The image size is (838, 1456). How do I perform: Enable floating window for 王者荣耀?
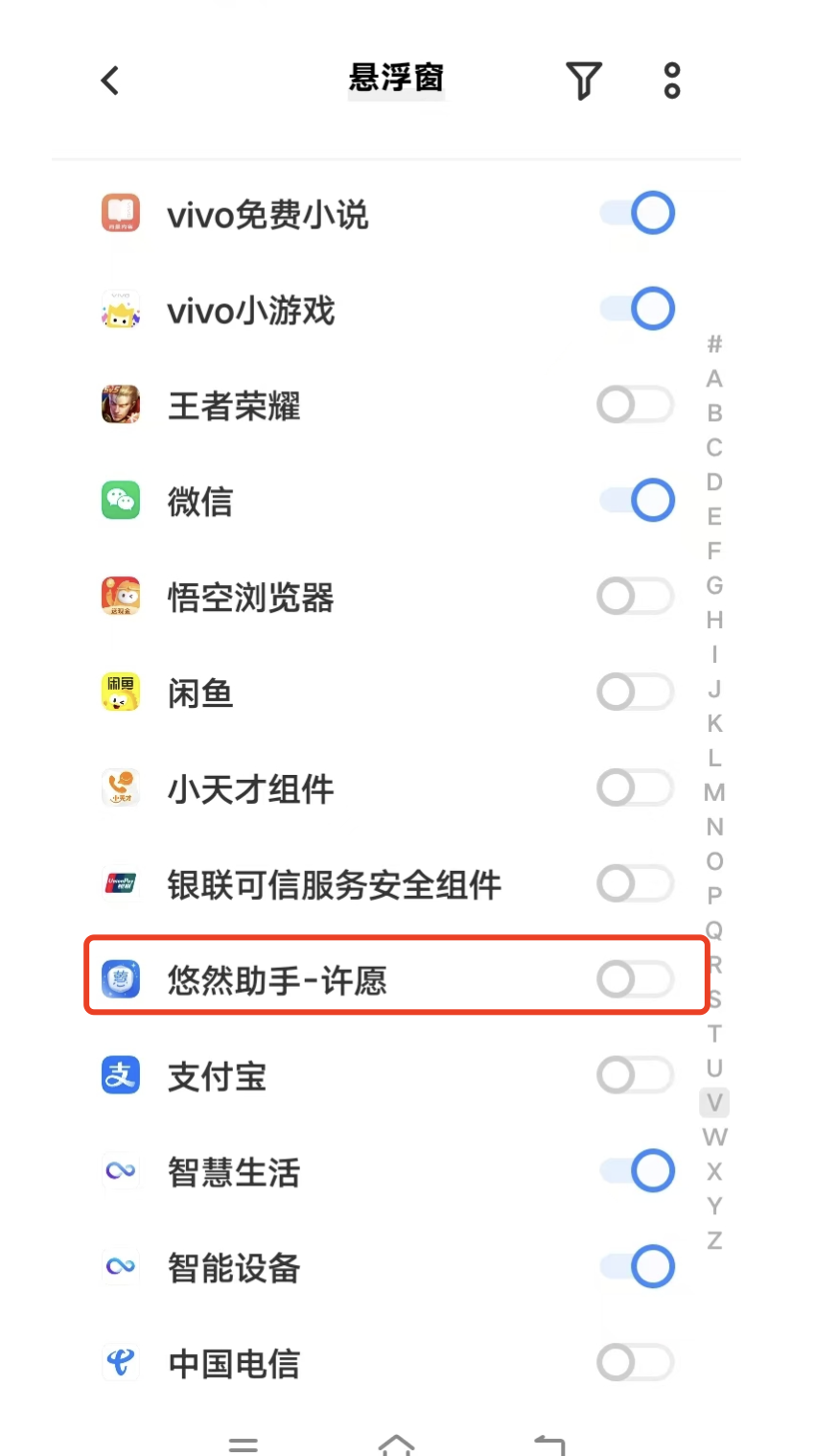click(635, 405)
